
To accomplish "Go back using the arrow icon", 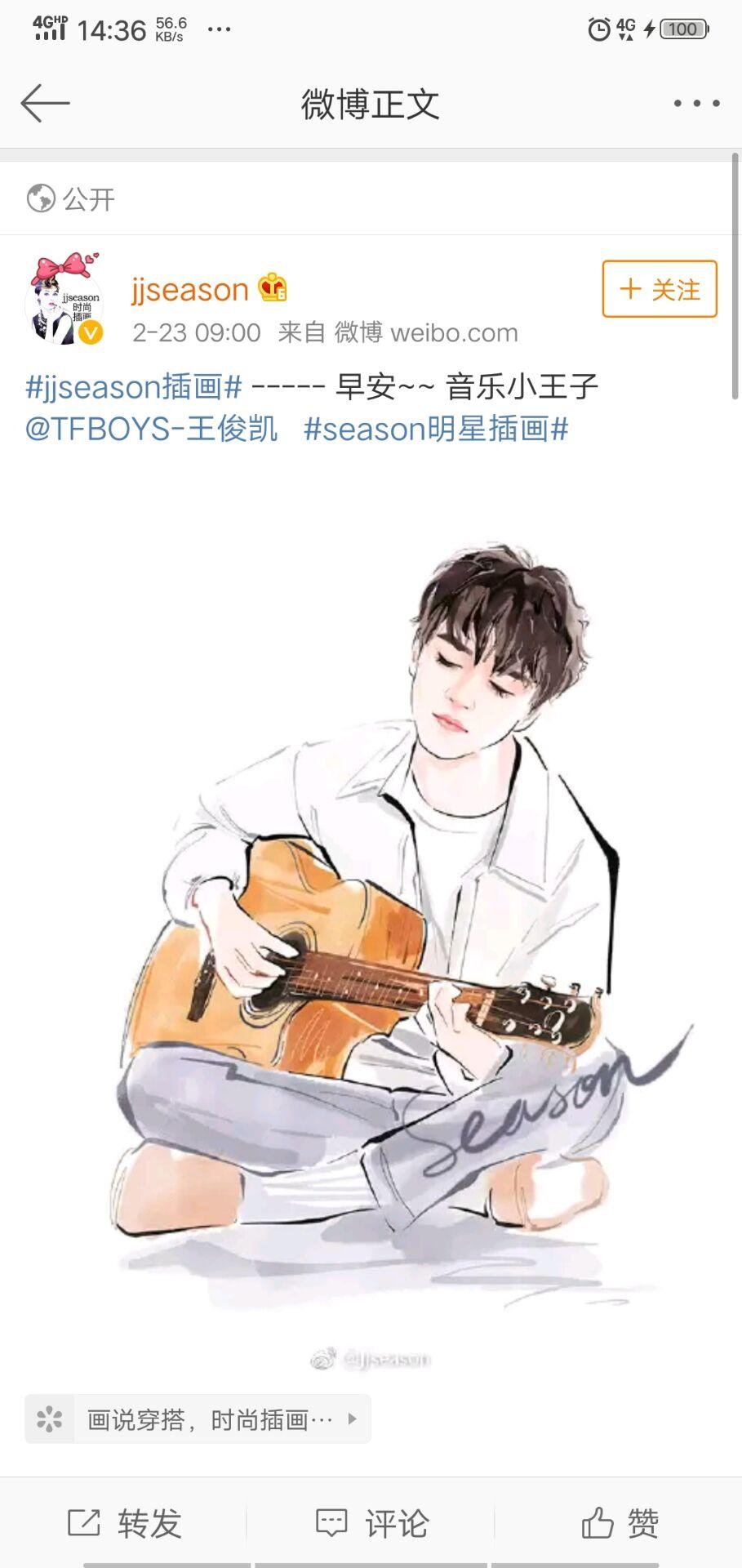I will tap(45, 104).
